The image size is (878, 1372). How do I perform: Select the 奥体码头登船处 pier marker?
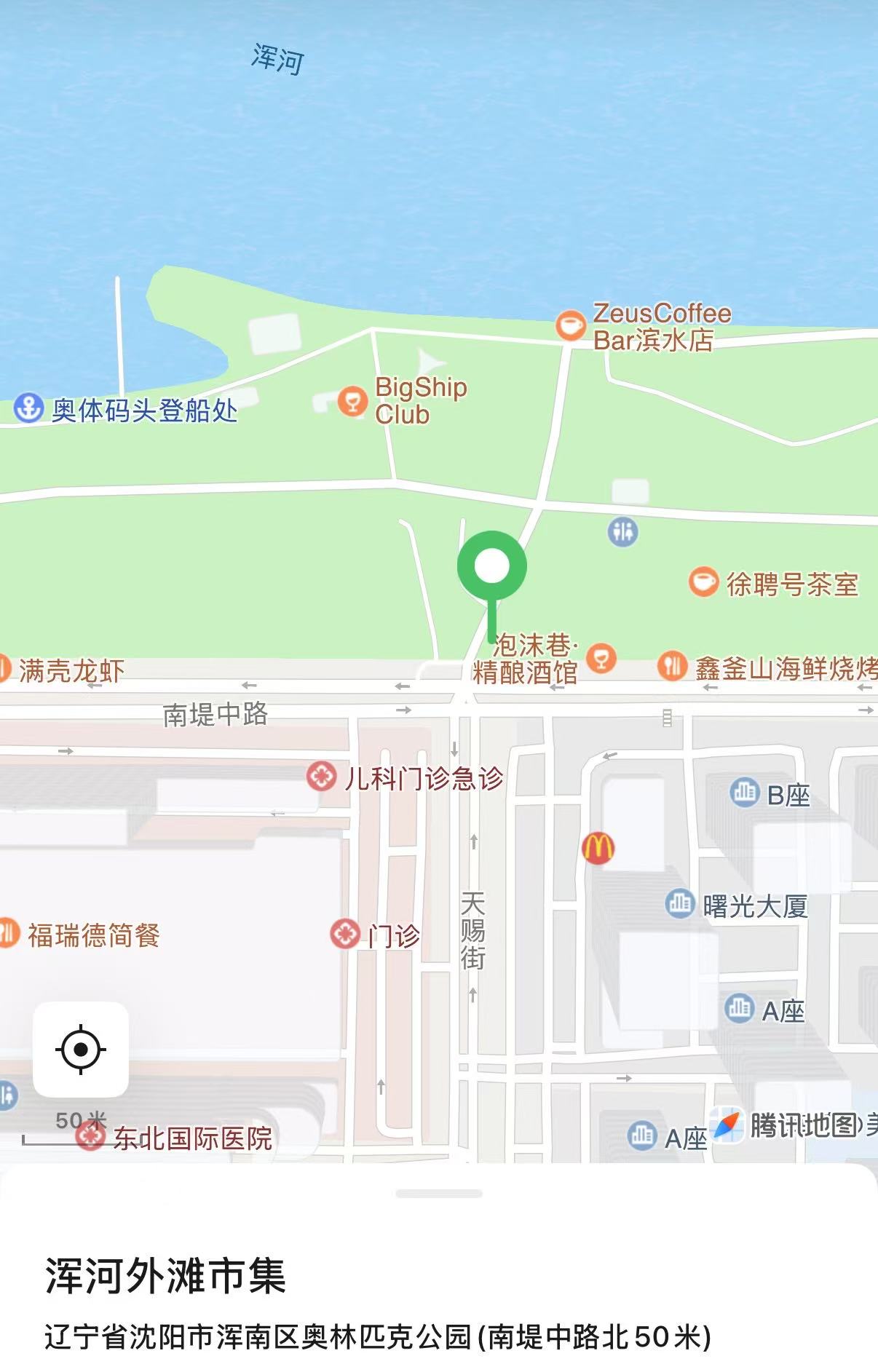(x=29, y=408)
